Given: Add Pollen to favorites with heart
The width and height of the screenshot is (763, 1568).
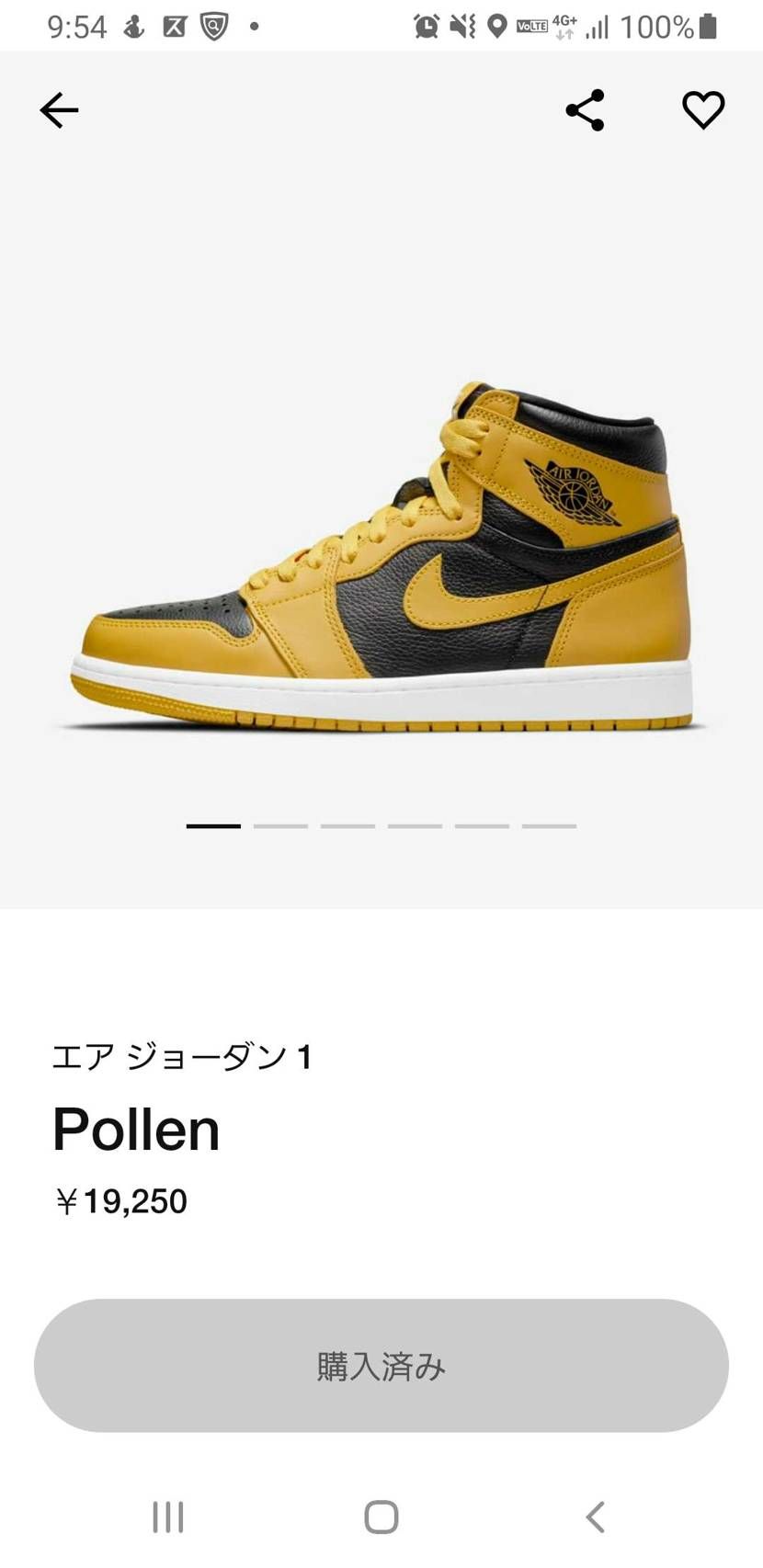Looking at the screenshot, I should tap(703, 110).
